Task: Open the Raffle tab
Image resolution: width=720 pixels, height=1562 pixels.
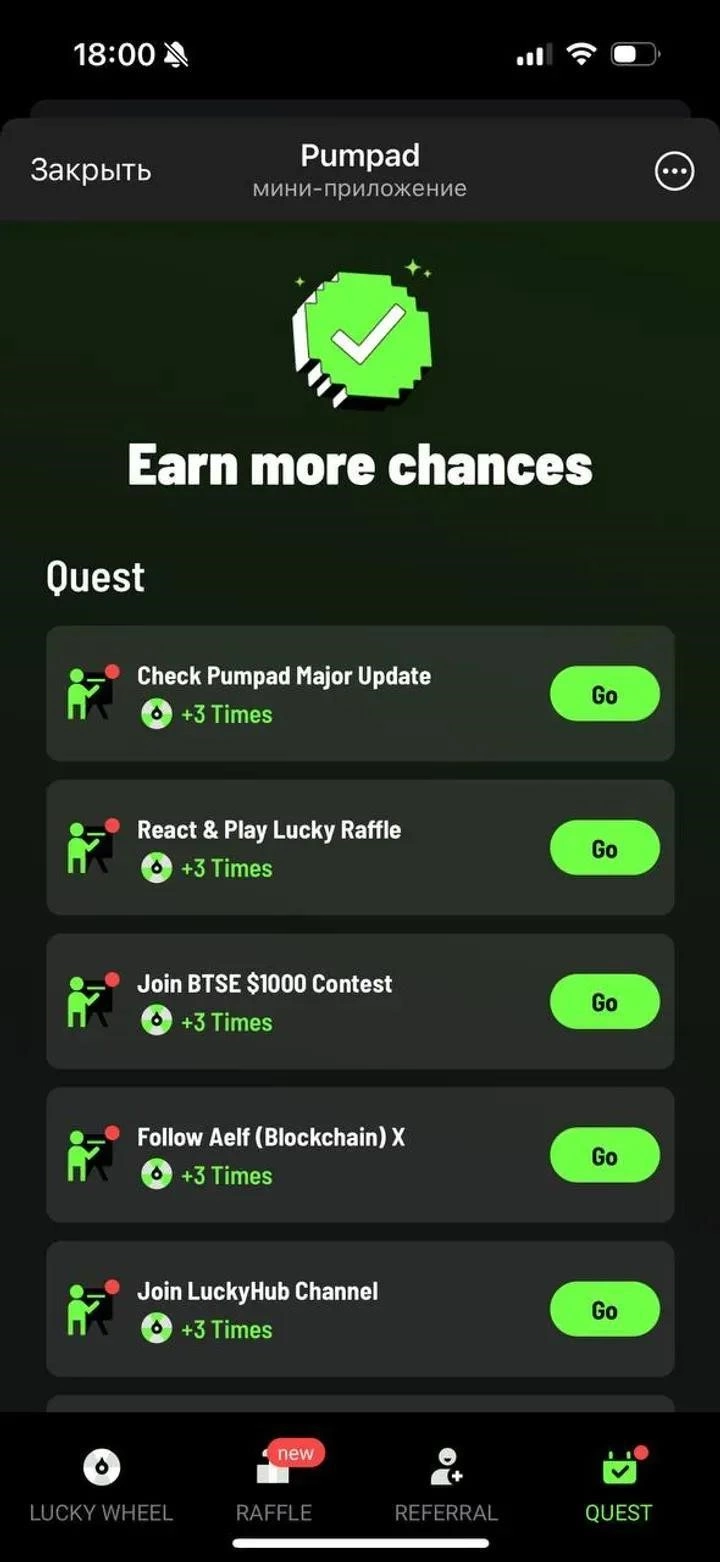Action: point(274,1486)
